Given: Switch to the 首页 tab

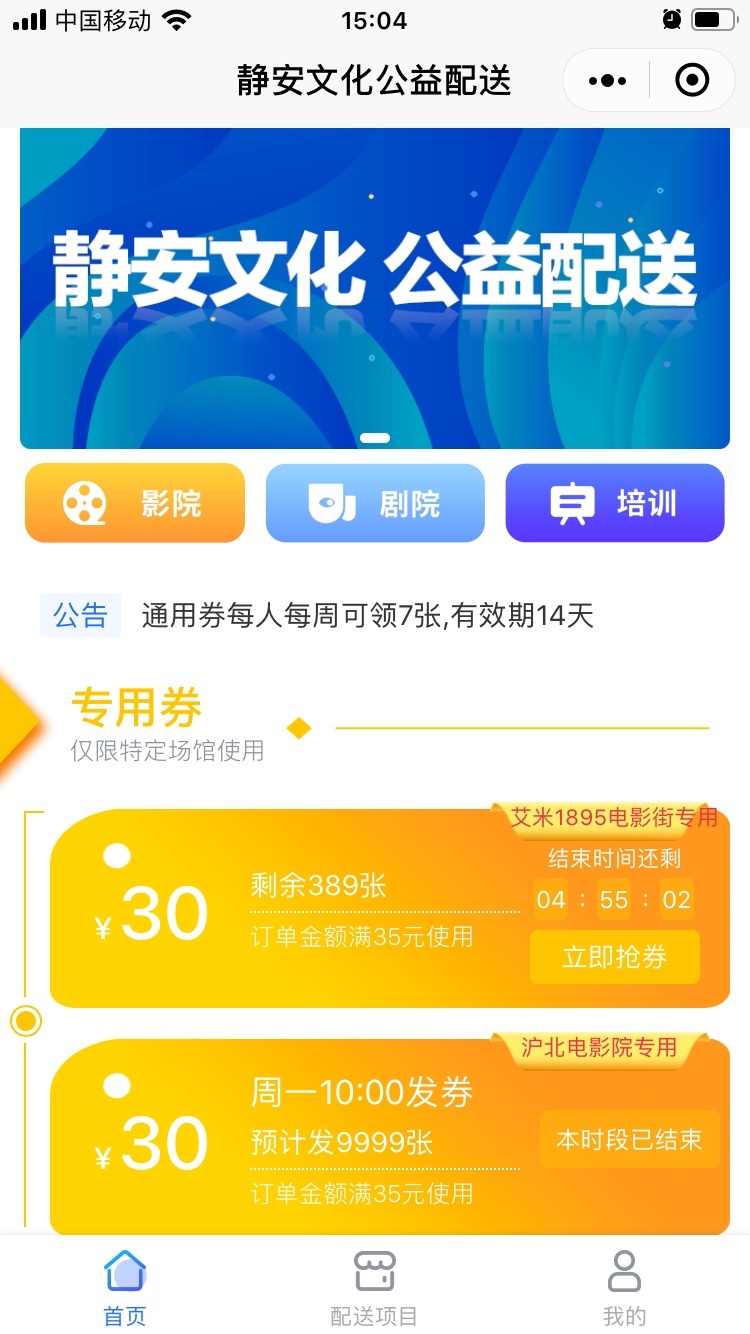Looking at the screenshot, I should click(125, 1288).
